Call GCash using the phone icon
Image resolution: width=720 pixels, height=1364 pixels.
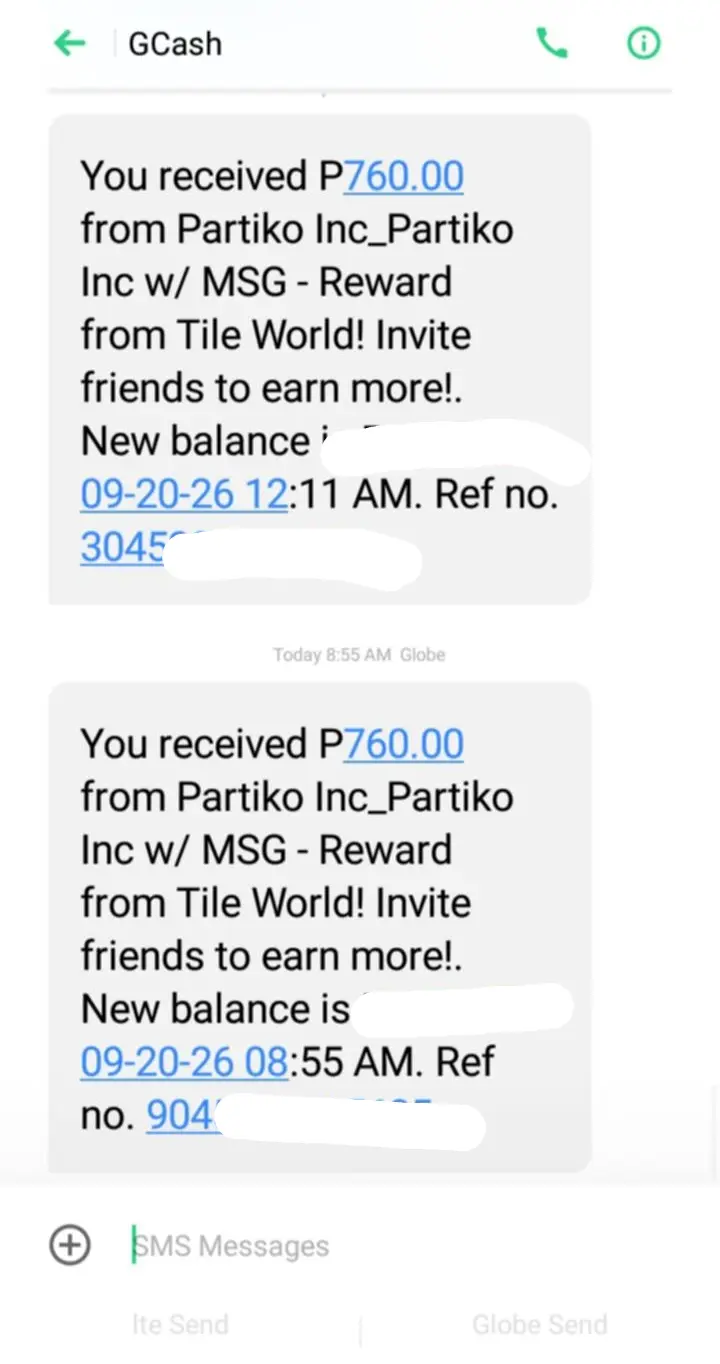tap(552, 43)
